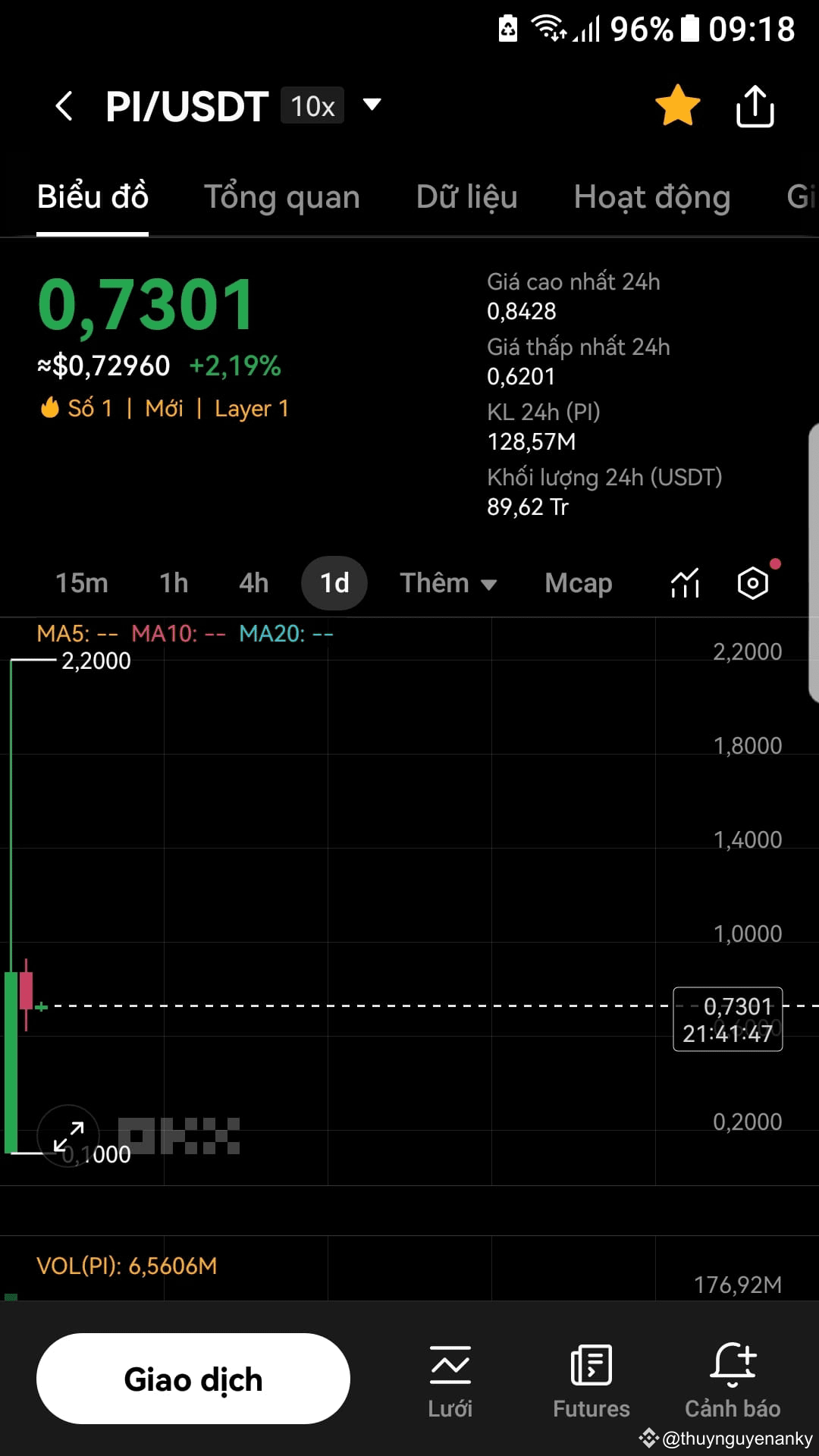Share the PI/USDT pair
Viewport: 819px width, 1456px height.
pos(755,106)
